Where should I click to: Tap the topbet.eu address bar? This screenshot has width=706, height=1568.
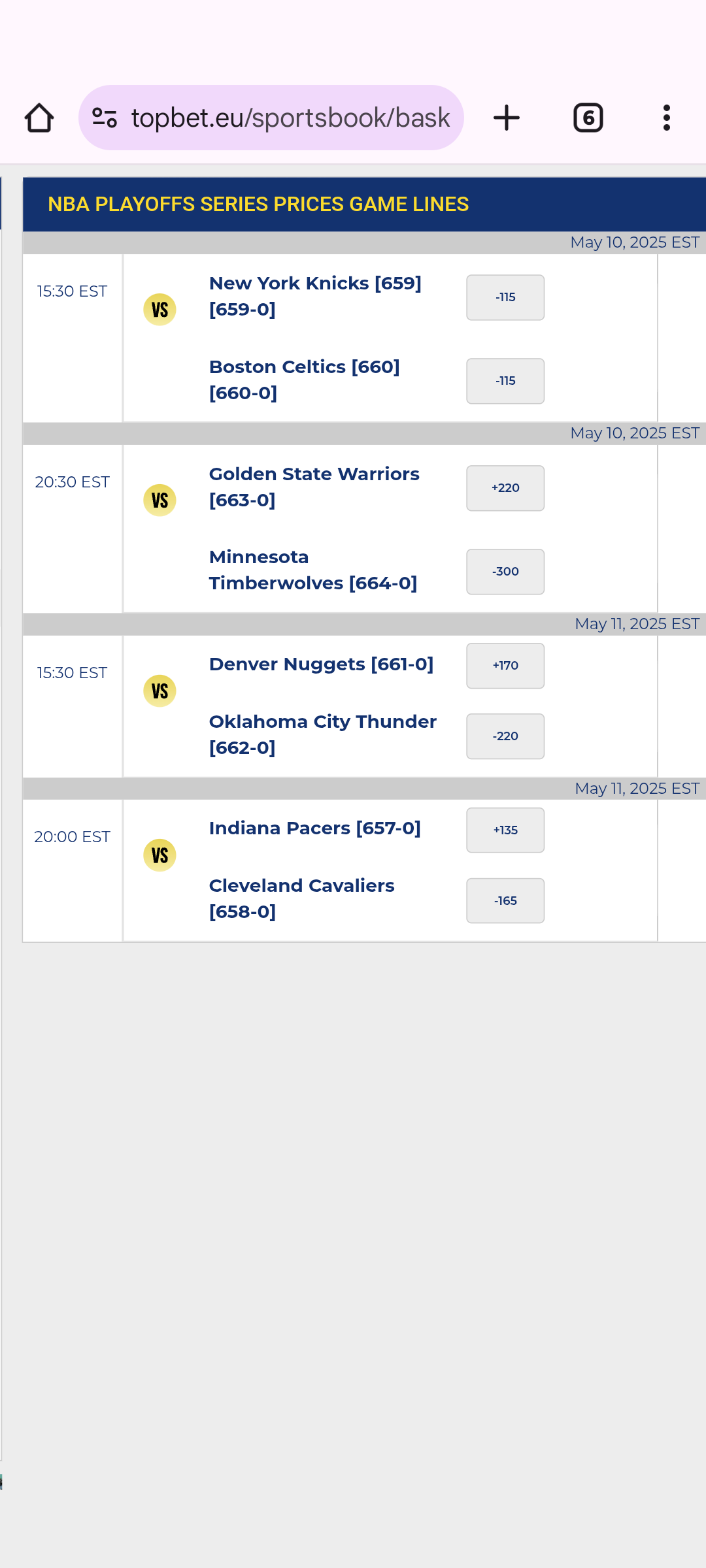tap(271, 118)
